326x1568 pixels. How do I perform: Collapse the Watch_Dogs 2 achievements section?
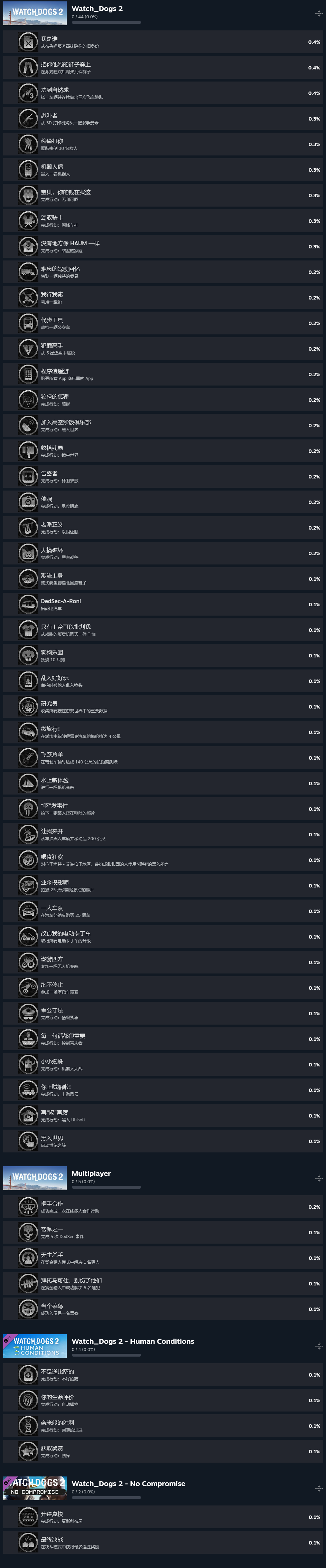coord(318,13)
